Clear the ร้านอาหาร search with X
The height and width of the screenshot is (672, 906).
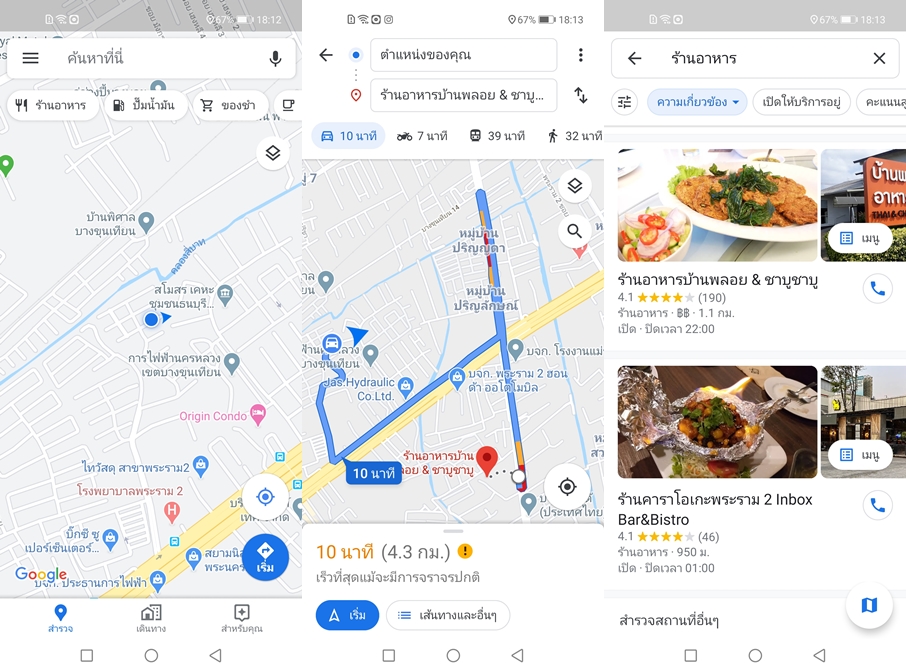879,59
